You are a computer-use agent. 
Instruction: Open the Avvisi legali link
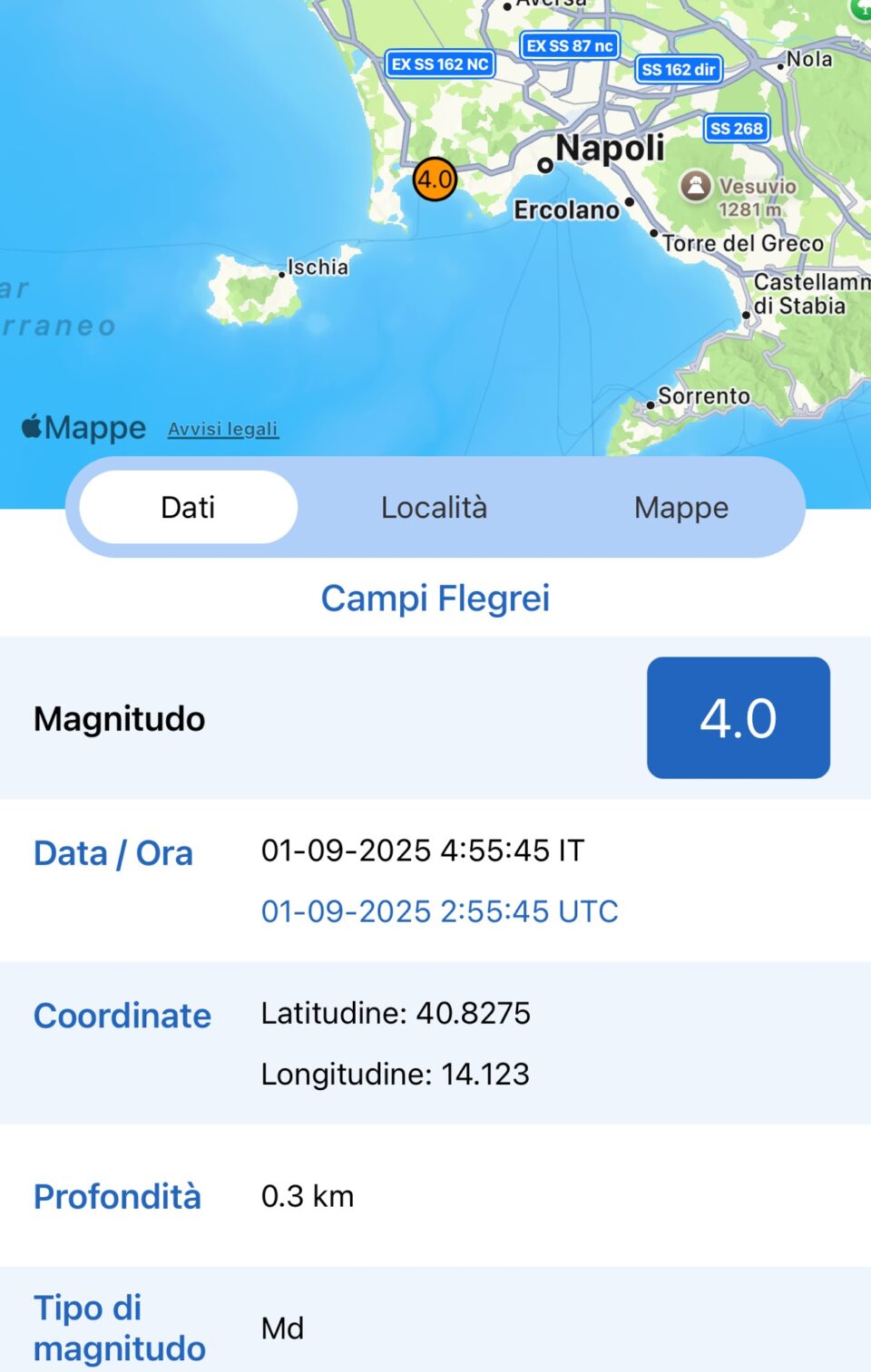point(223,429)
